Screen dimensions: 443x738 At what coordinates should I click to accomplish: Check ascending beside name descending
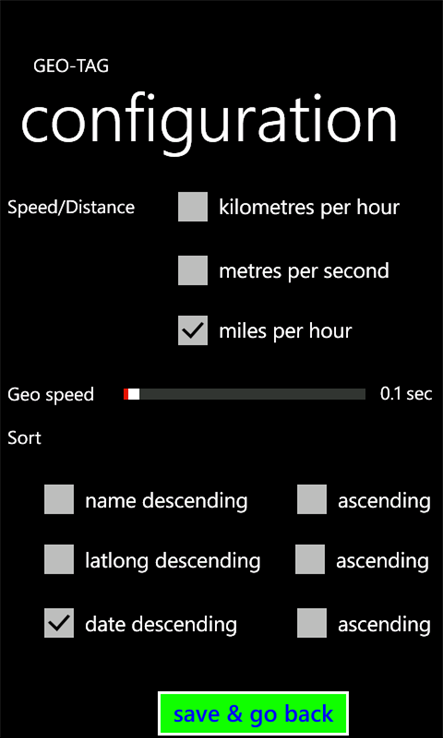point(312,499)
